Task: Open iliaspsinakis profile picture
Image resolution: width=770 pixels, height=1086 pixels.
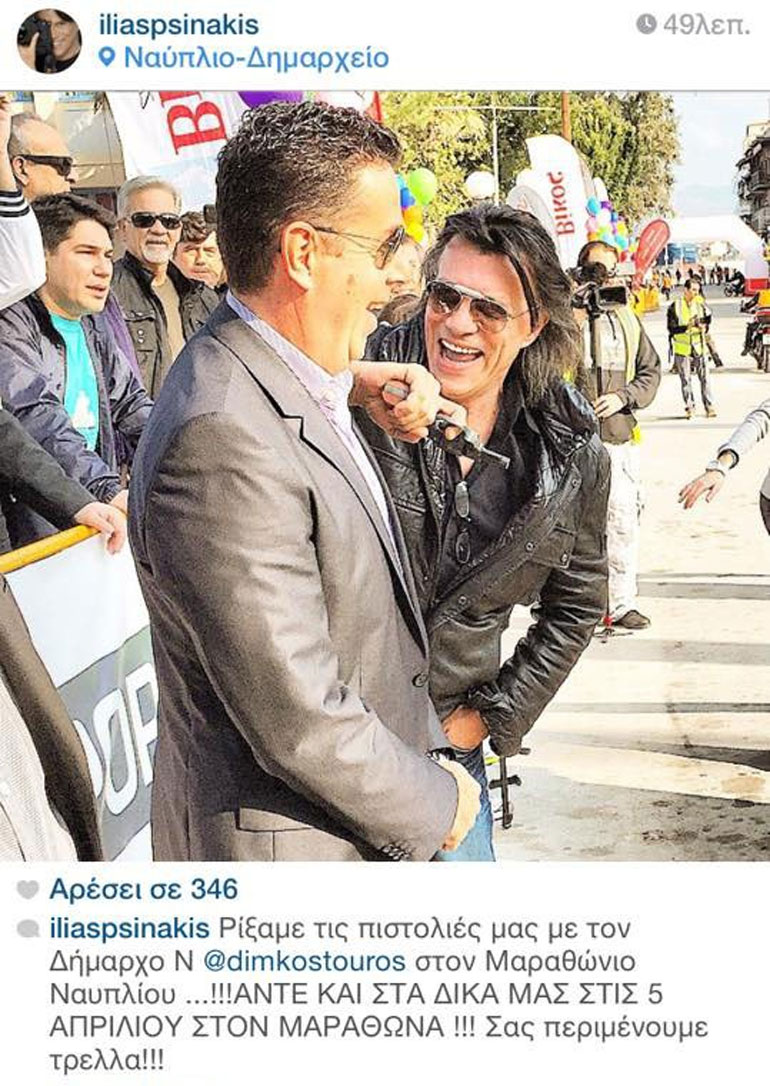Action: 48,41
